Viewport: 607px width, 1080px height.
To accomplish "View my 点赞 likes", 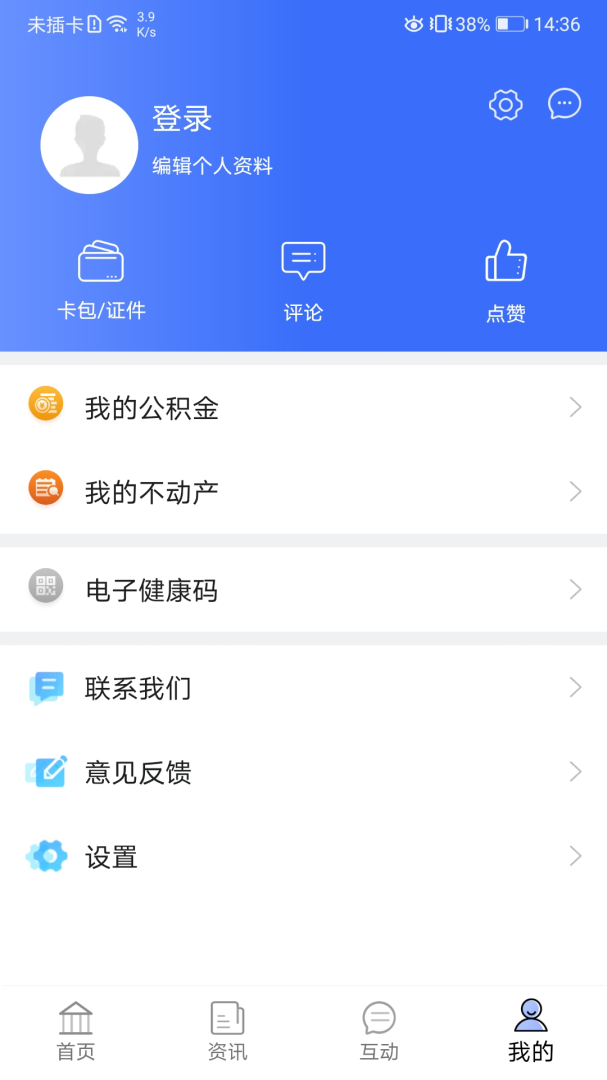I will pos(506,282).
